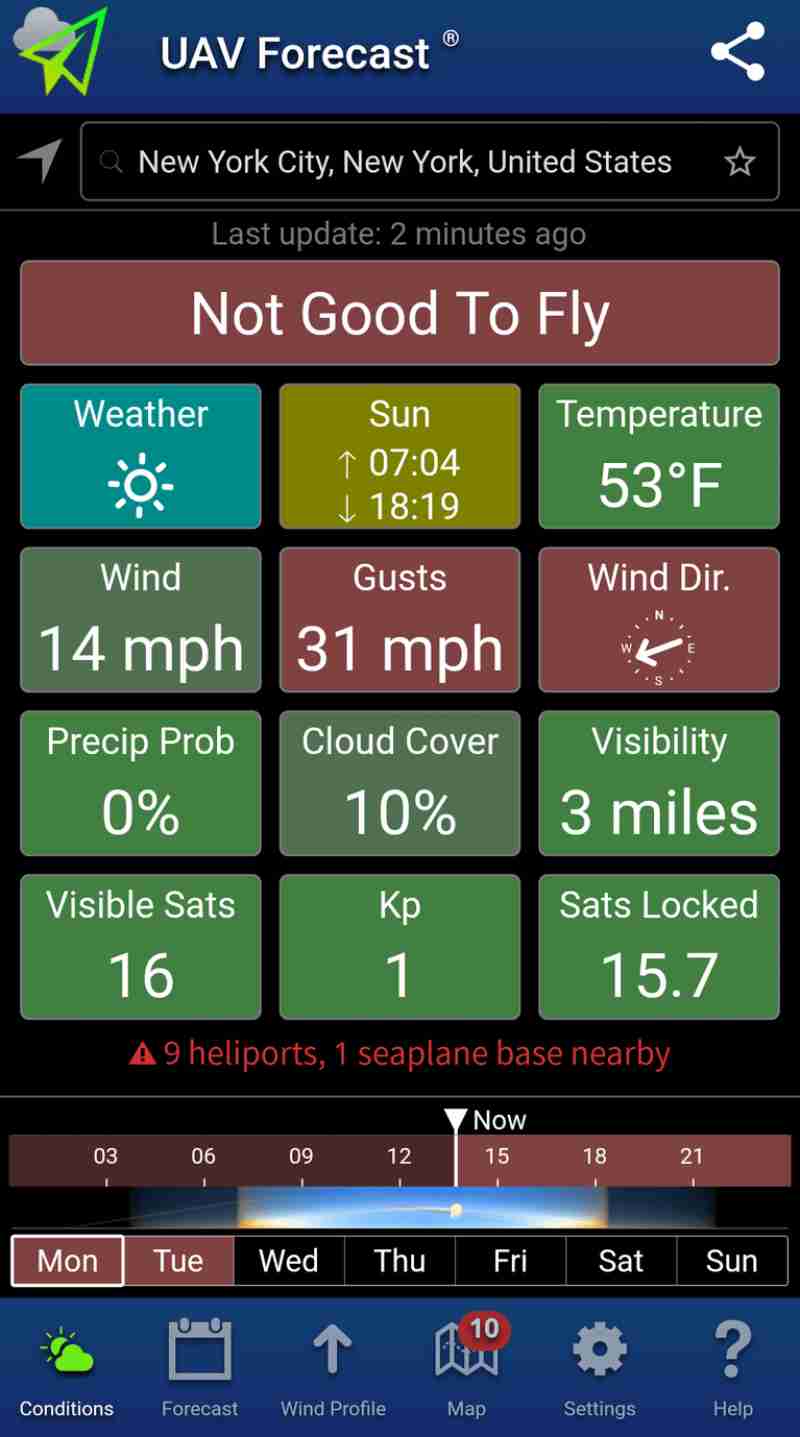Choose Wed in the day selector
This screenshot has width=800, height=1437.
(289, 1261)
